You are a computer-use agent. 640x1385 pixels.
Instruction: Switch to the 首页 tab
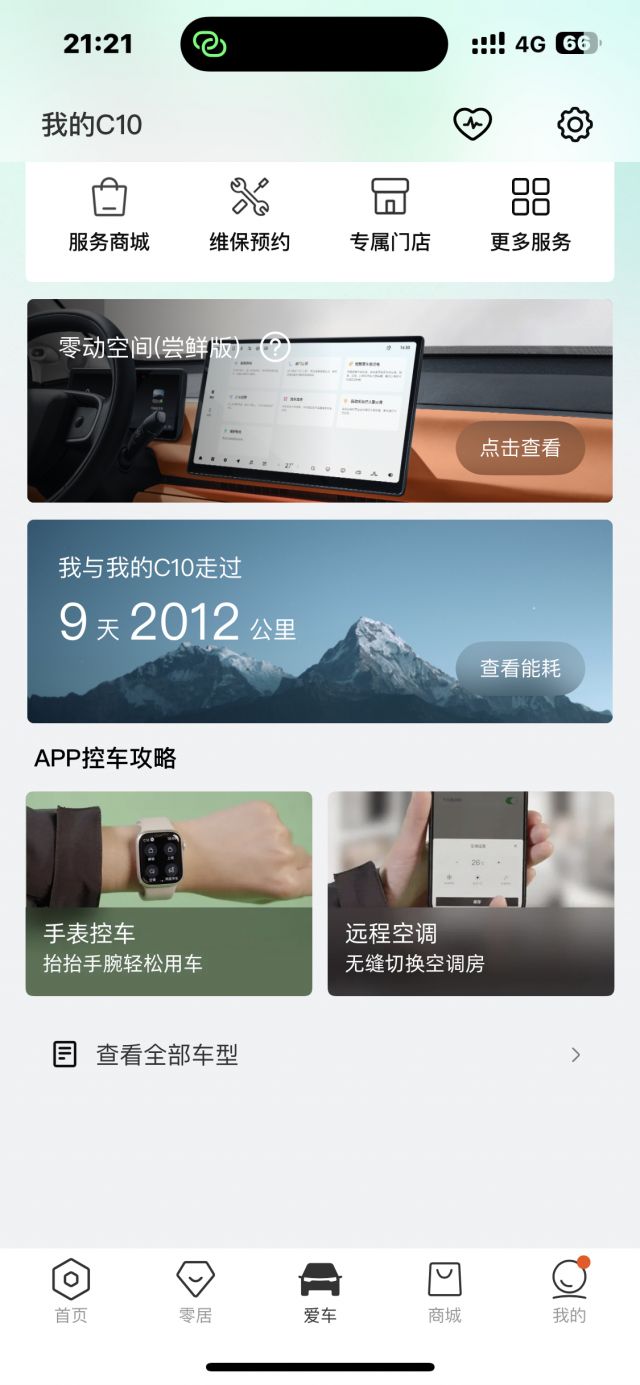click(x=71, y=1292)
